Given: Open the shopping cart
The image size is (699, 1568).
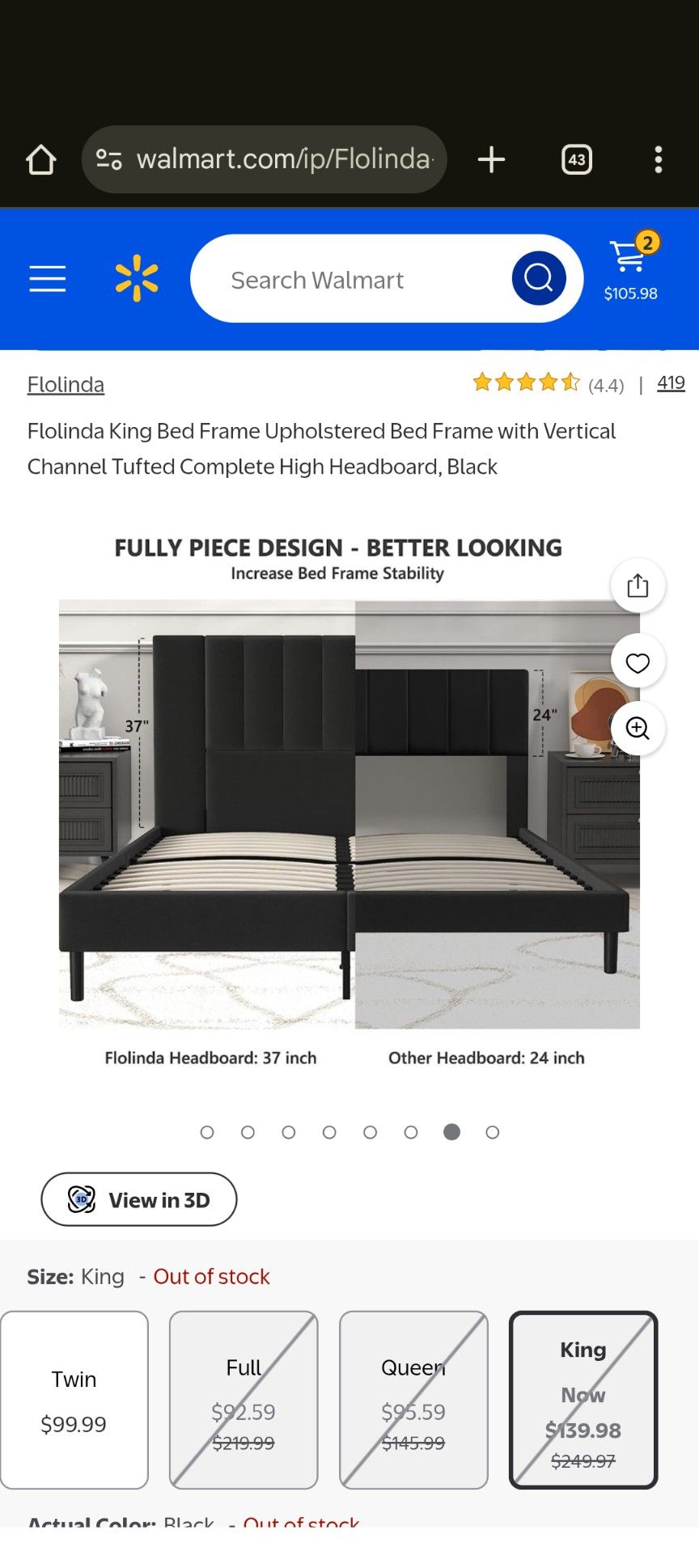Looking at the screenshot, I should pyautogui.click(x=631, y=268).
